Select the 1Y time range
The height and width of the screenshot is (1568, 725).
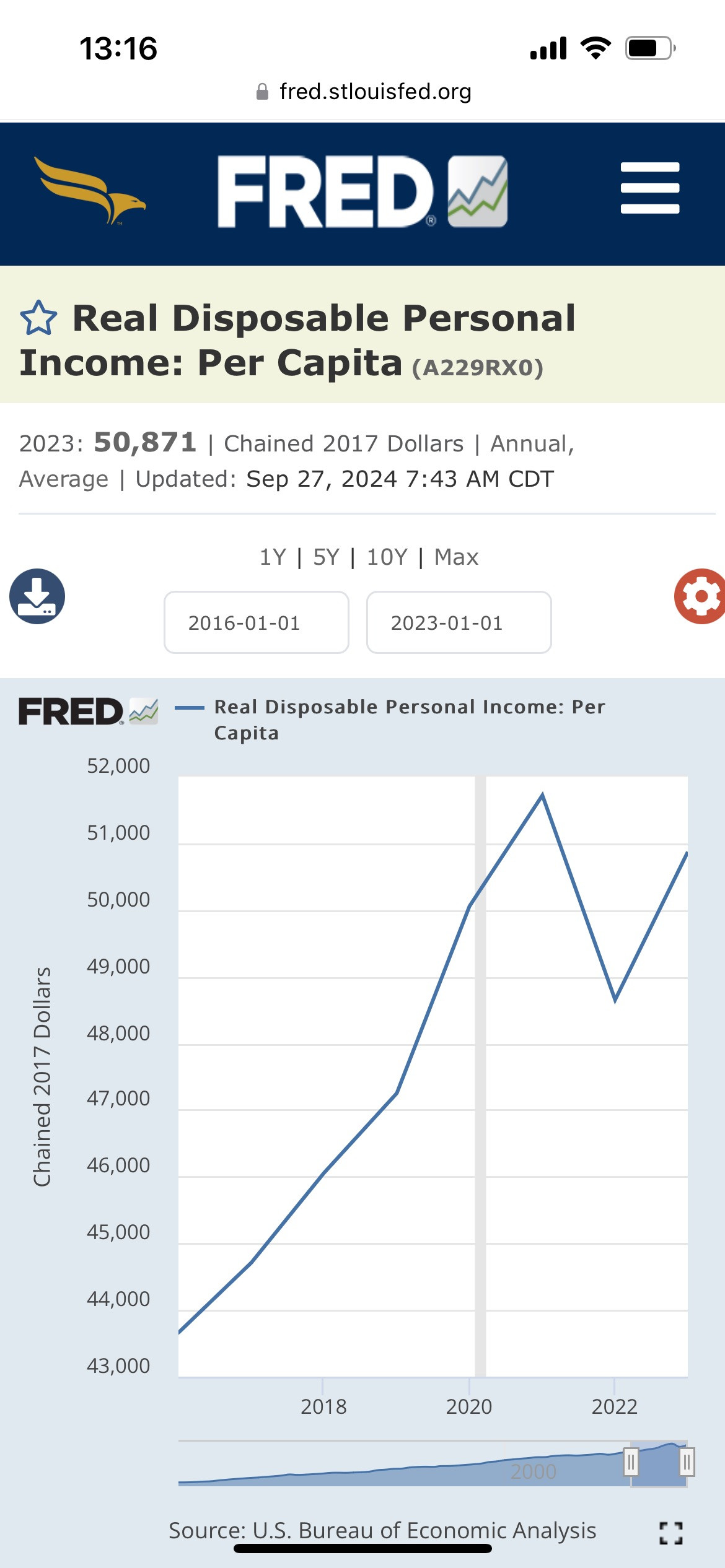click(x=273, y=557)
